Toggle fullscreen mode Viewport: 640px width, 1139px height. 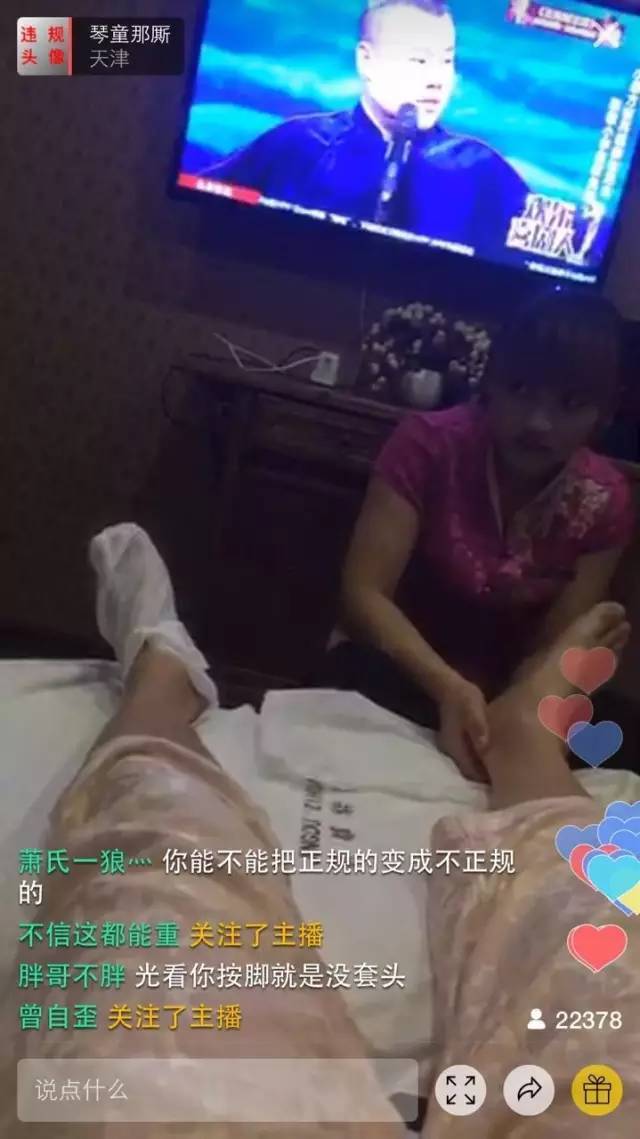click(x=461, y=1090)
